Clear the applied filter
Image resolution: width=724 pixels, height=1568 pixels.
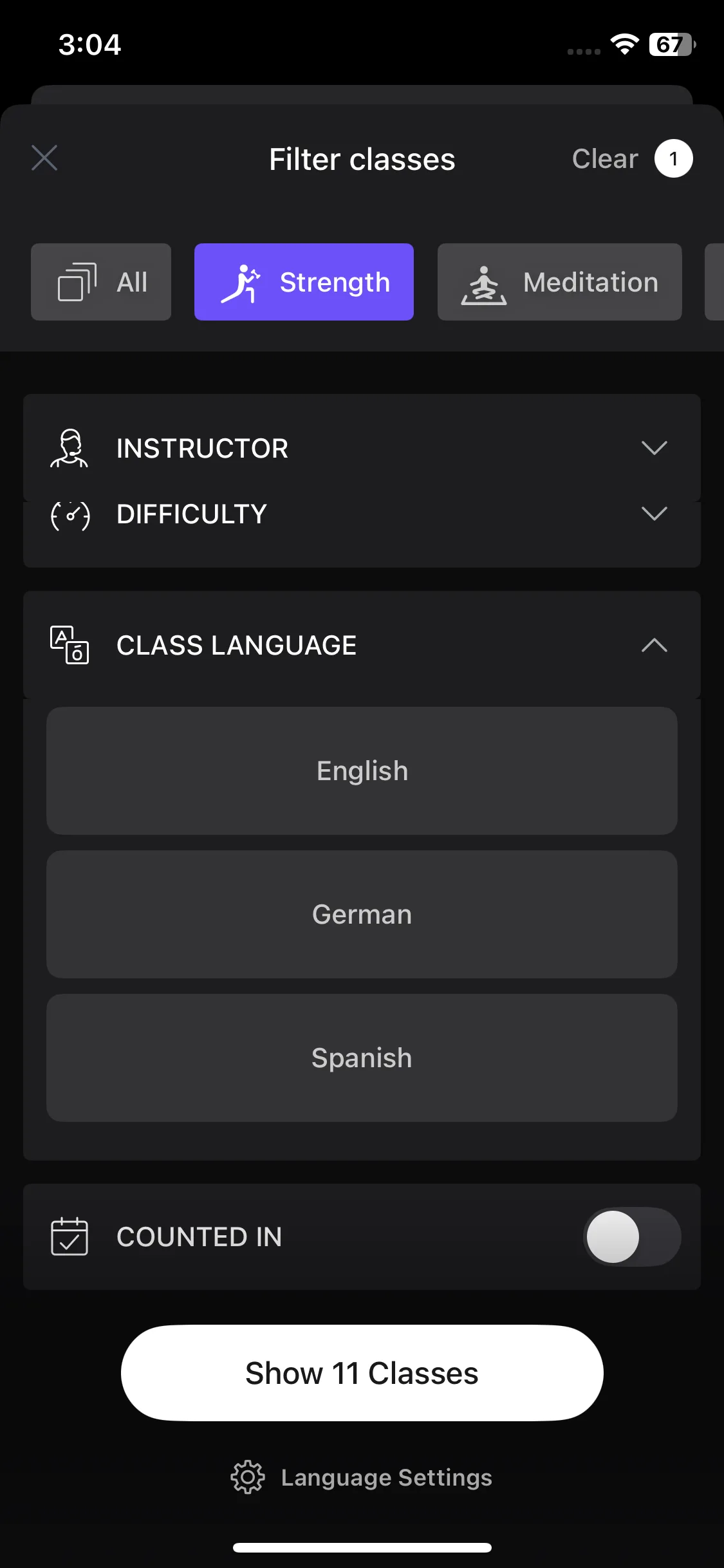(605, 158)
